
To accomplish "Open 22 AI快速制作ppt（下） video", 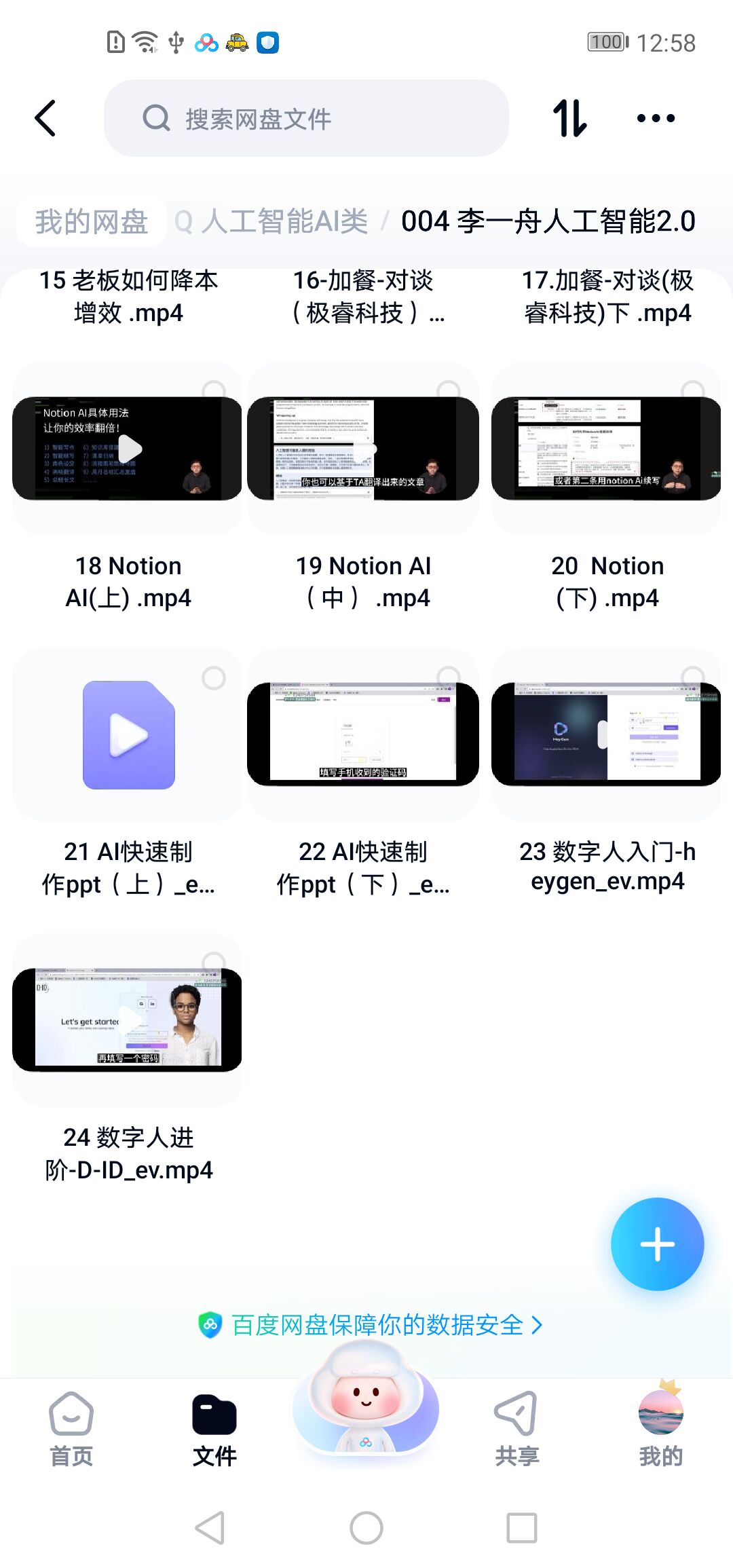I will (x=363, y=735).
